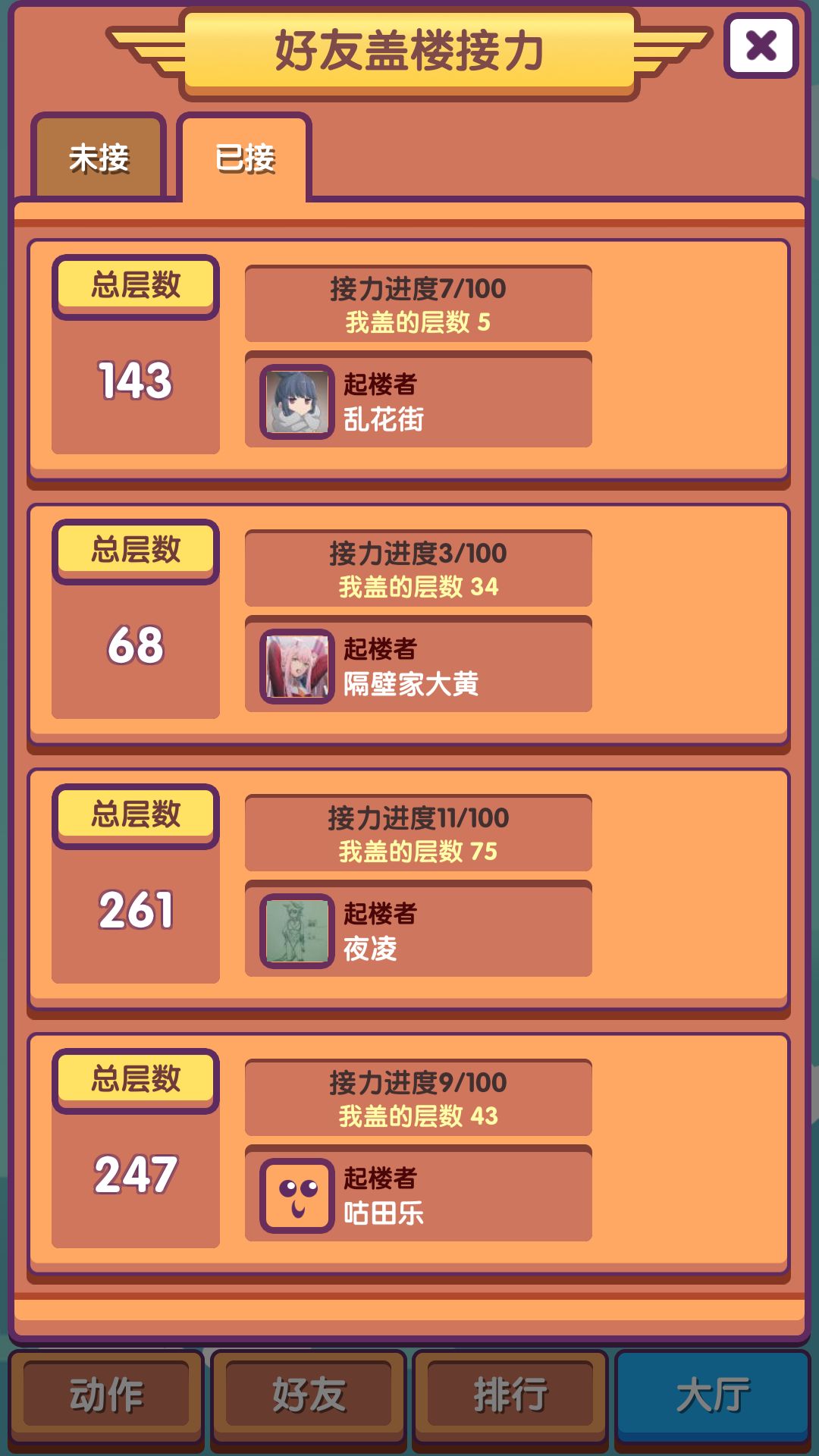This screenshot has height=1456, width=819.
Task: Select the relay card started by 乱花街
Action: [409, 359]
